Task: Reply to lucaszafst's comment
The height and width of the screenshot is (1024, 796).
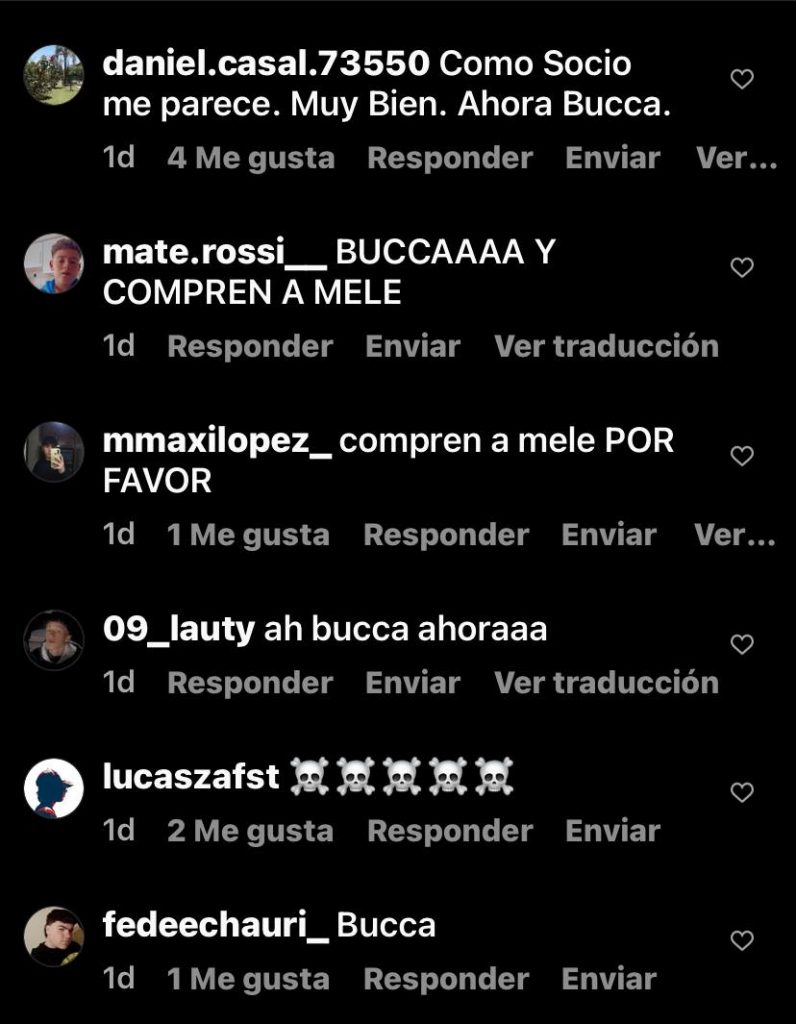Action: [450, 831]
